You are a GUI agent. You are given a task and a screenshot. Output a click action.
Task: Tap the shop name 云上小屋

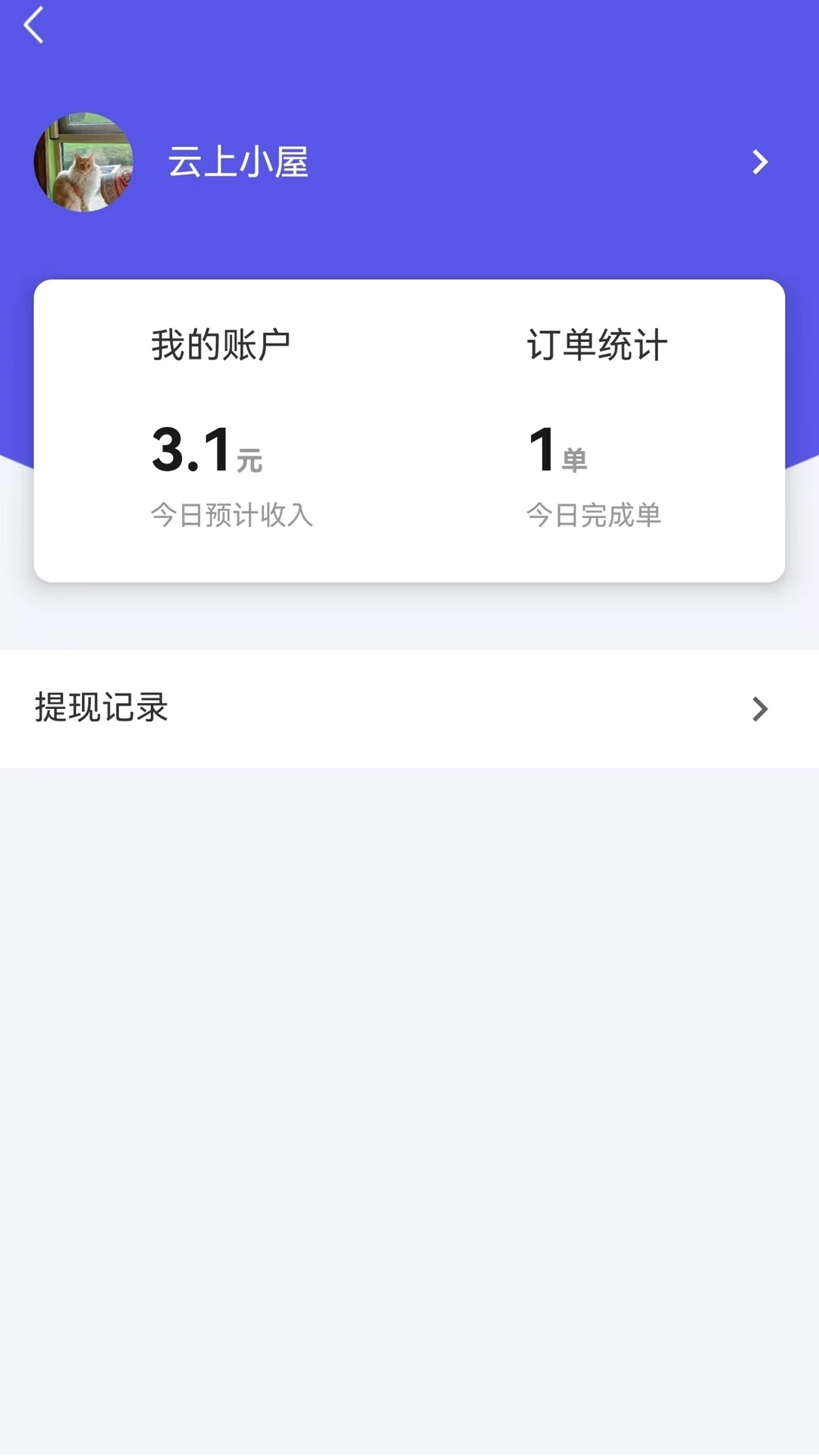point(237,162)
